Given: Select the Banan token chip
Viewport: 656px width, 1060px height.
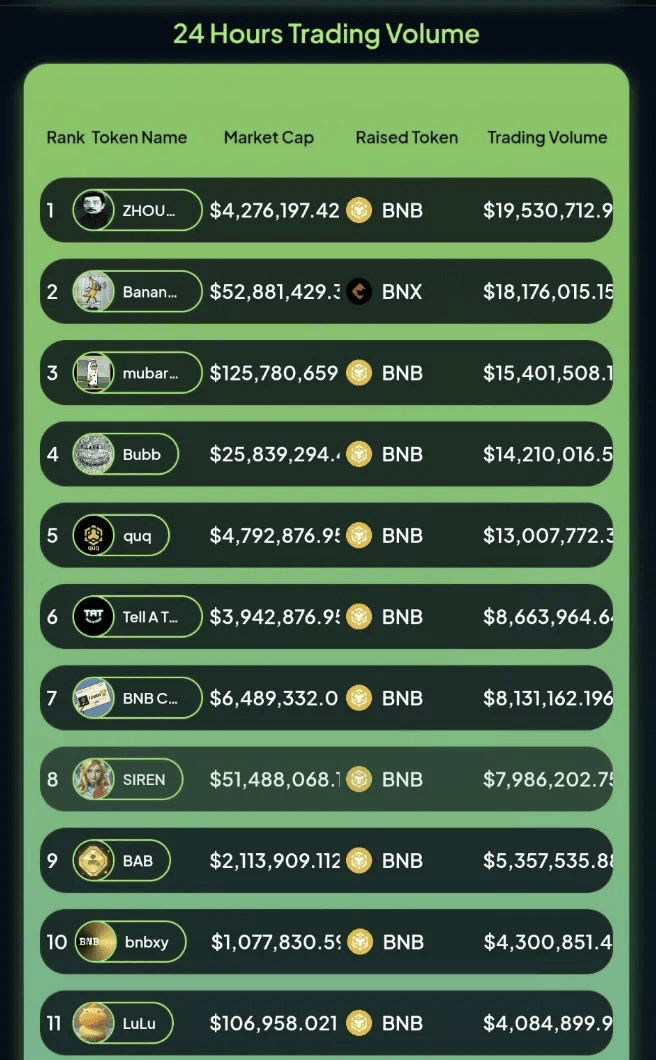Looking at the screenshot, I should click(137, 292).
